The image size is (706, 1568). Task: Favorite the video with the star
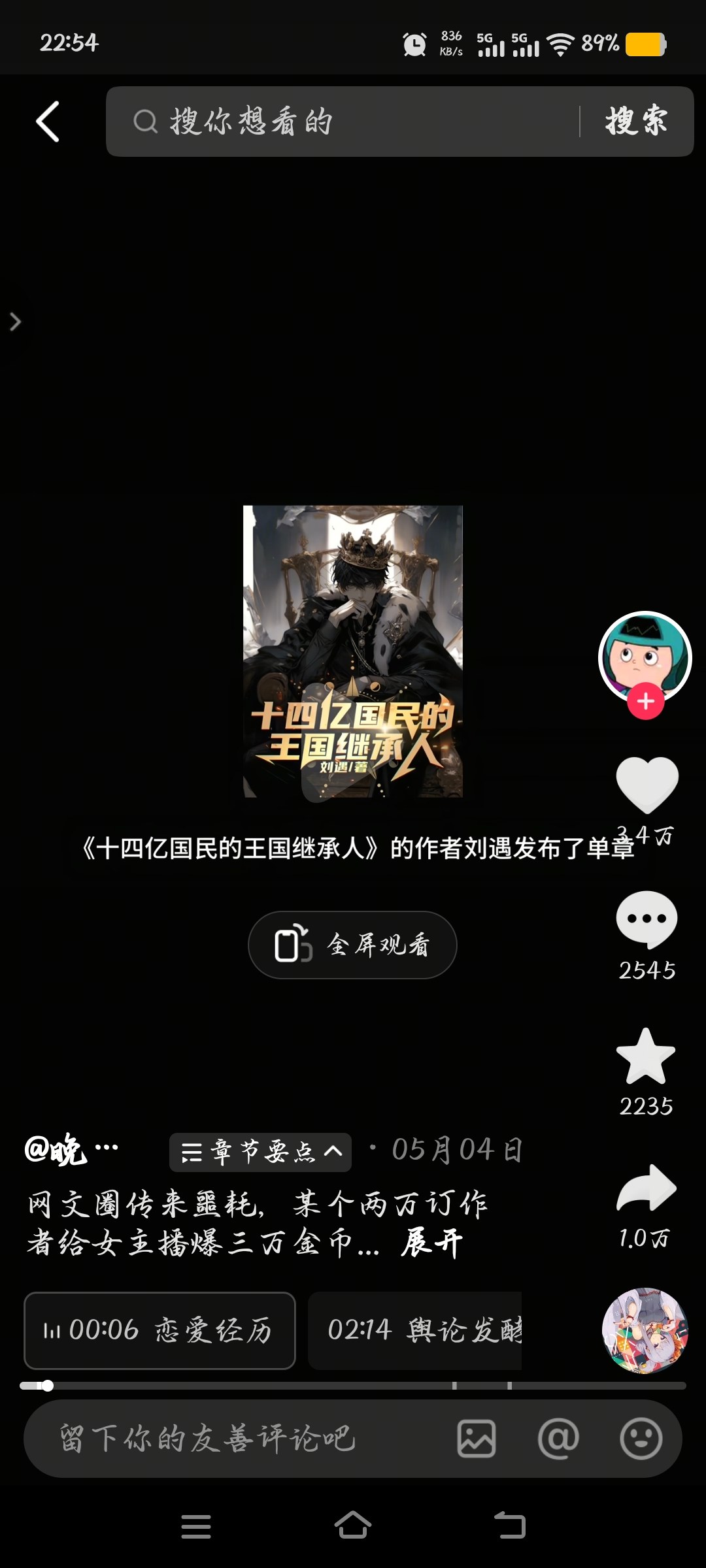(x=646, y=1057)
